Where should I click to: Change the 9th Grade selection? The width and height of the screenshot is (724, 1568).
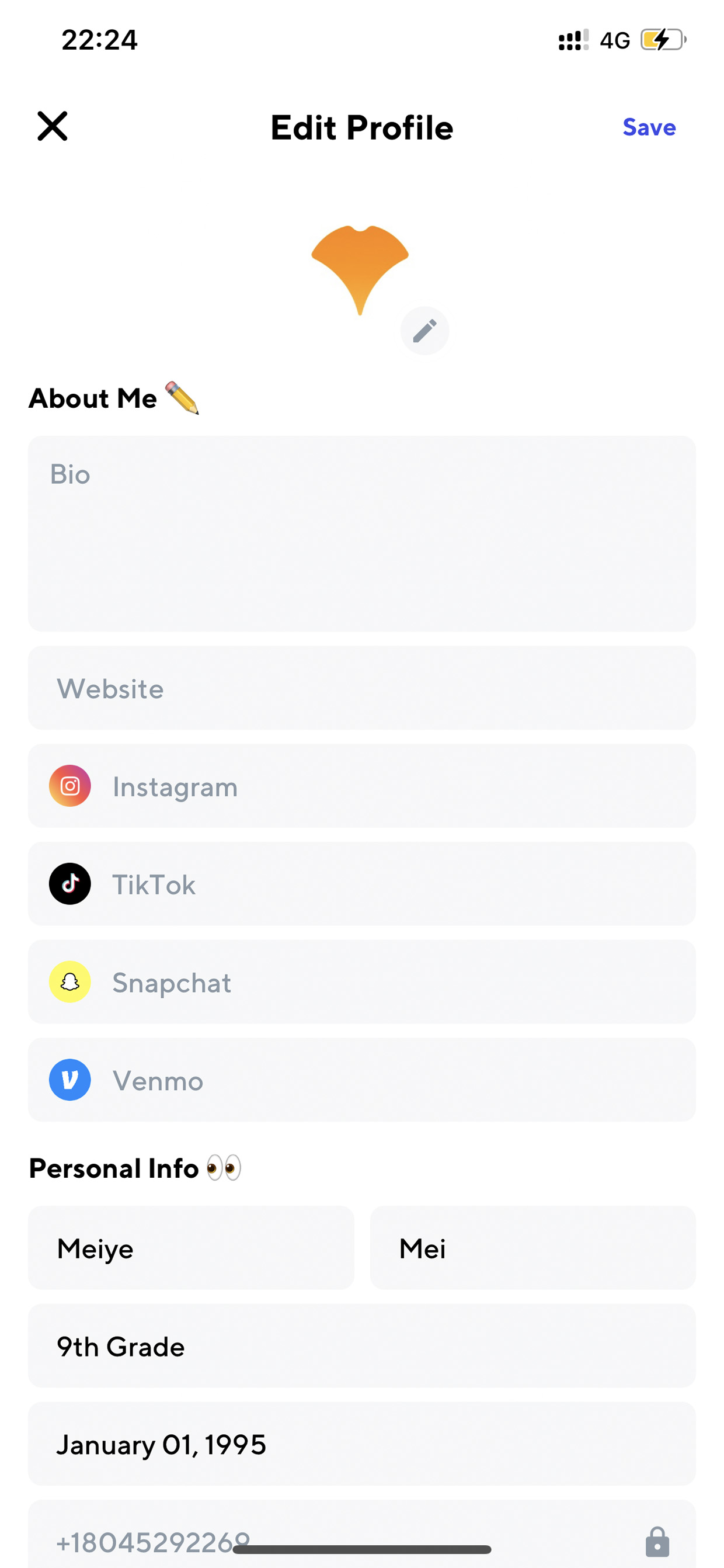pos(361,1346)
